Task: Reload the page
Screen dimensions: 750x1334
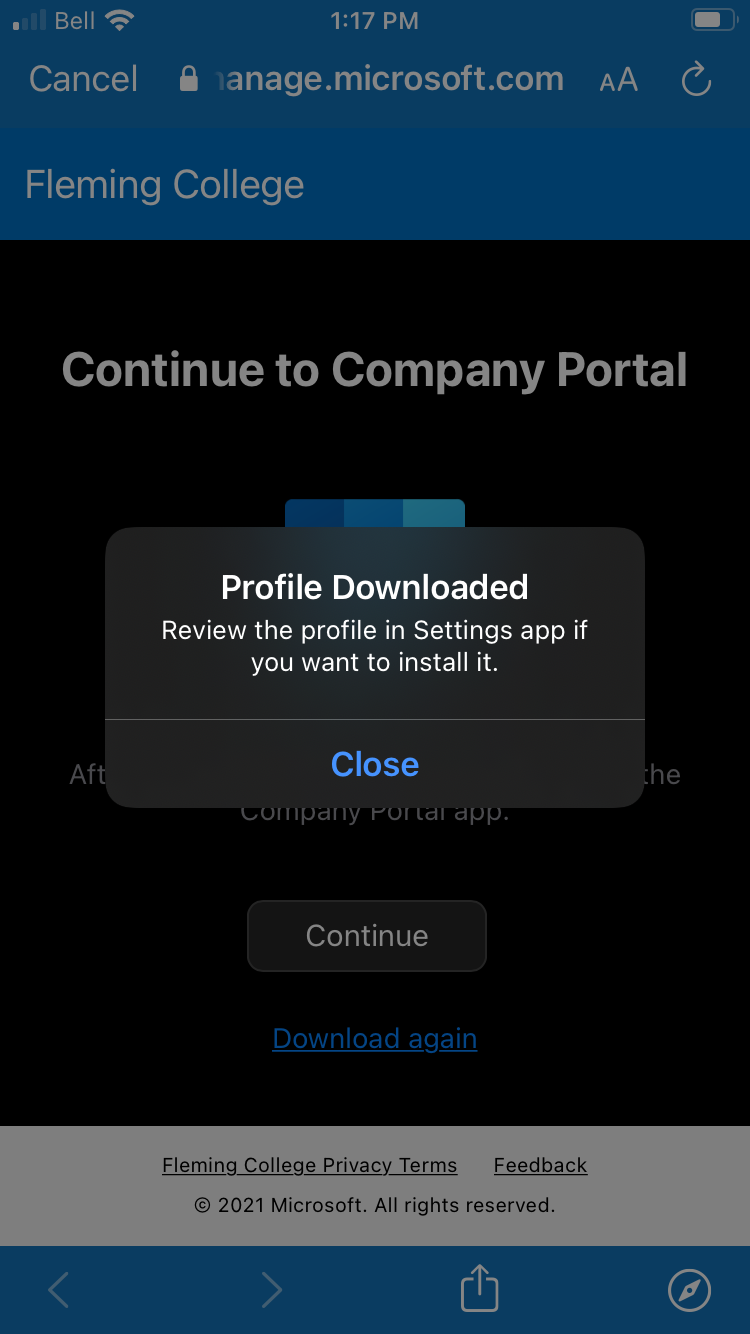Action: (x=696, y=80)
